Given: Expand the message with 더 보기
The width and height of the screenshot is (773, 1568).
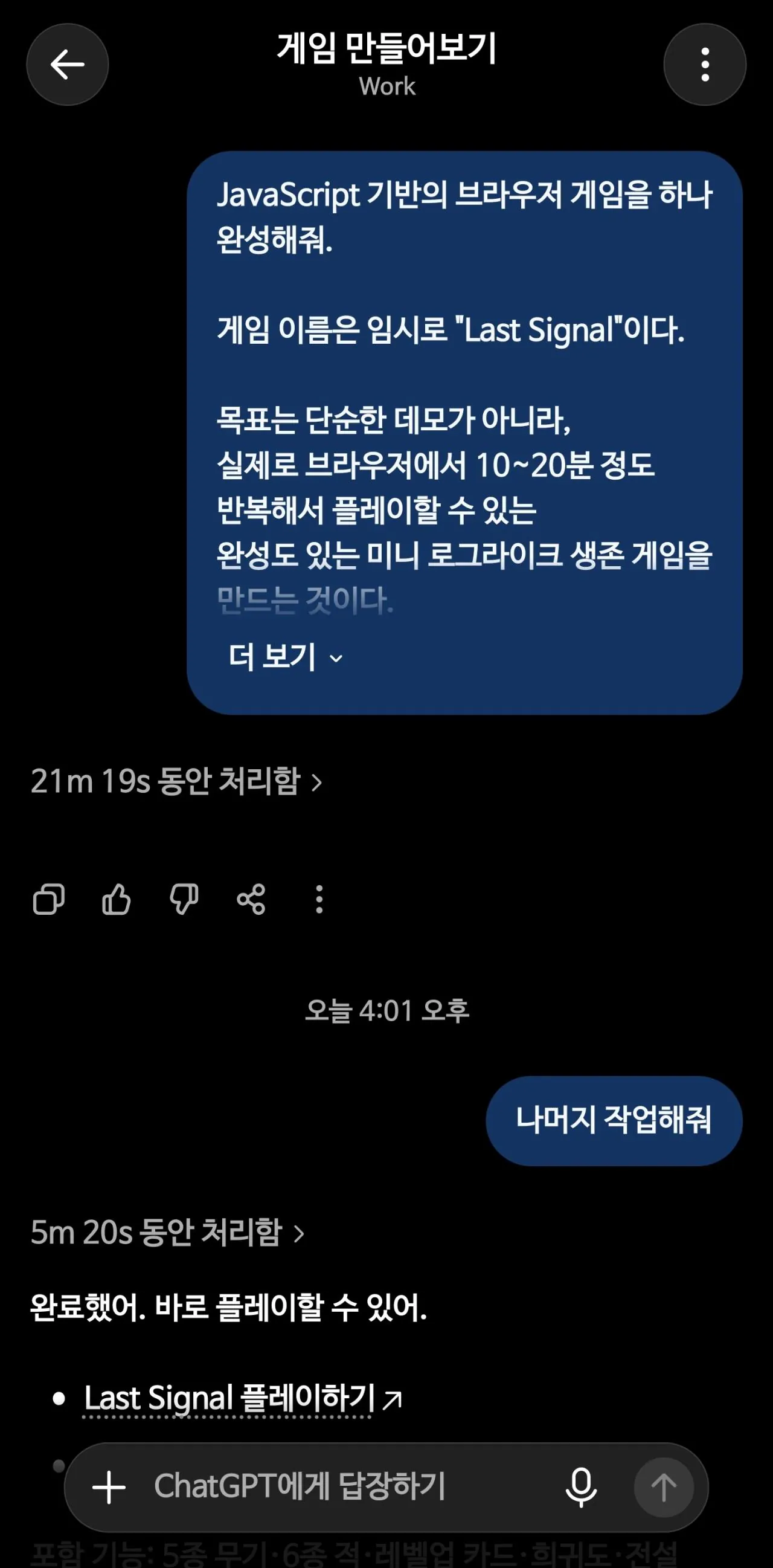Looking at the screenshot, I should (286, 657).
